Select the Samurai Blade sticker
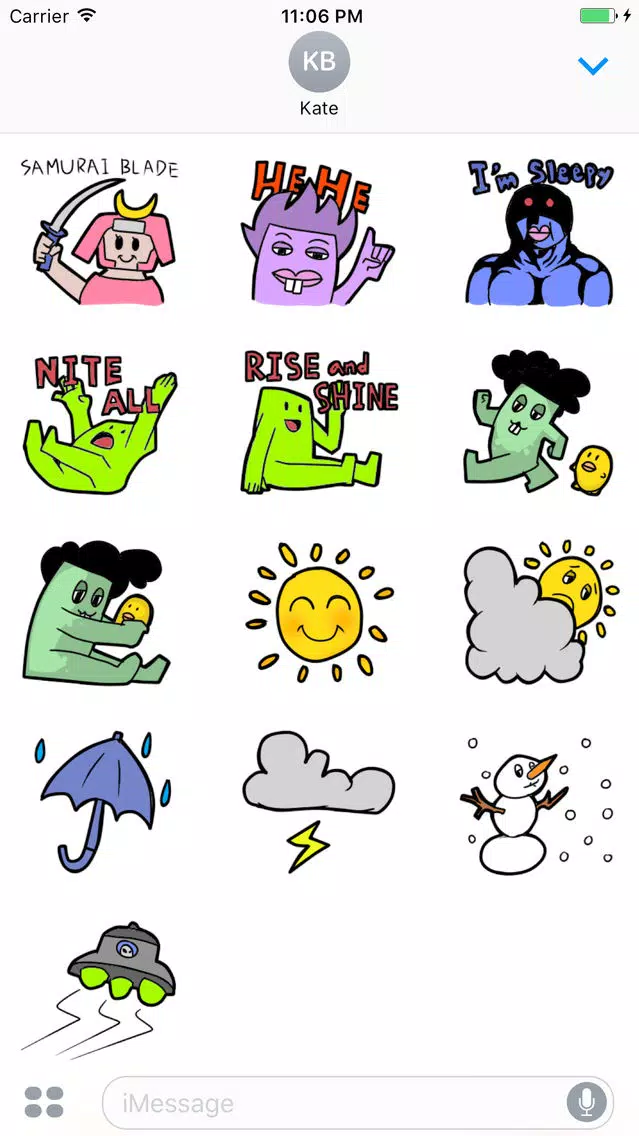The height and width of the screenshot is (1136, 639). (x=99, y=230)
